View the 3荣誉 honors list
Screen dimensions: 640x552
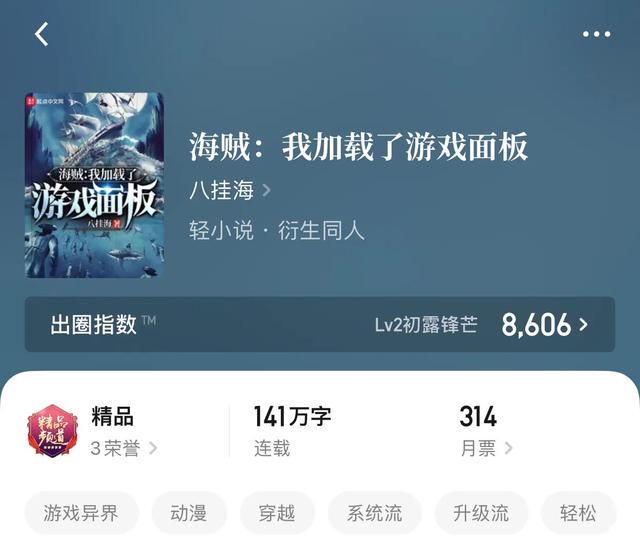[123, 448]
